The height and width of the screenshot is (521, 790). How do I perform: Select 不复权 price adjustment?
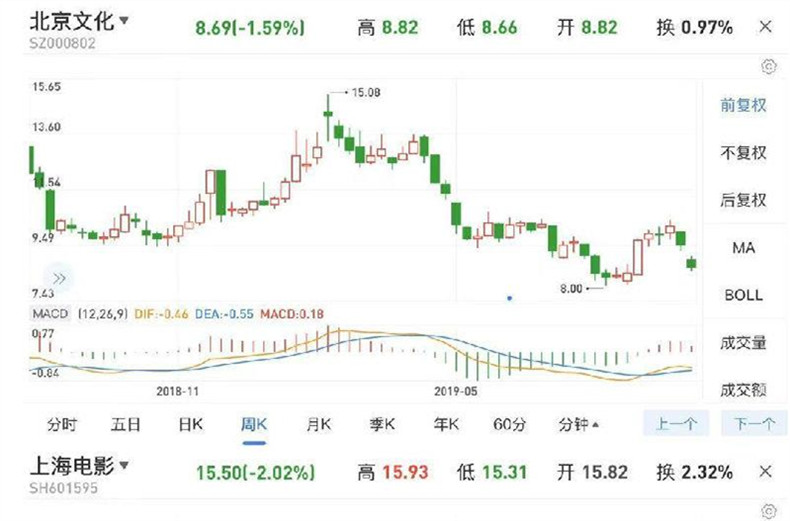(743, 153)
